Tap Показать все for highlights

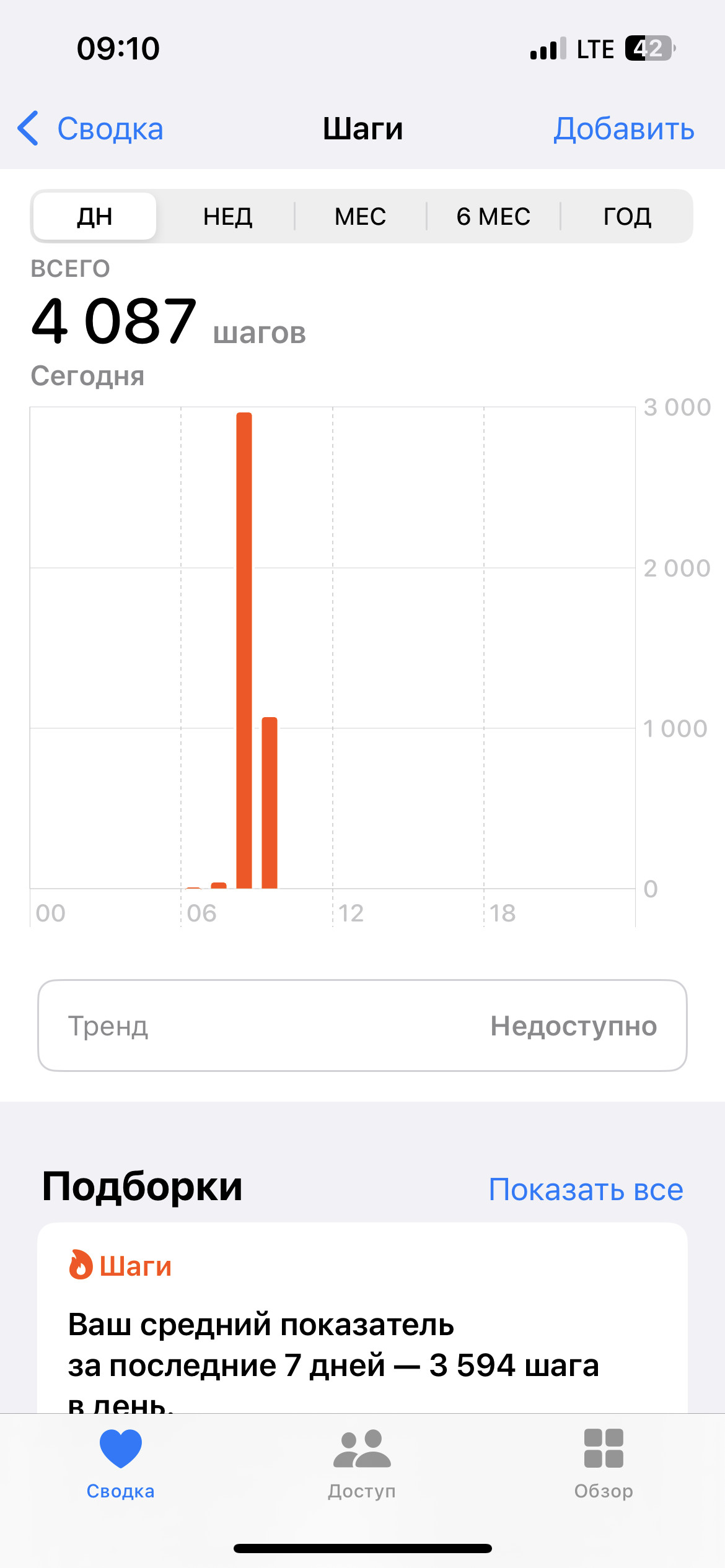coord(586,1189)
